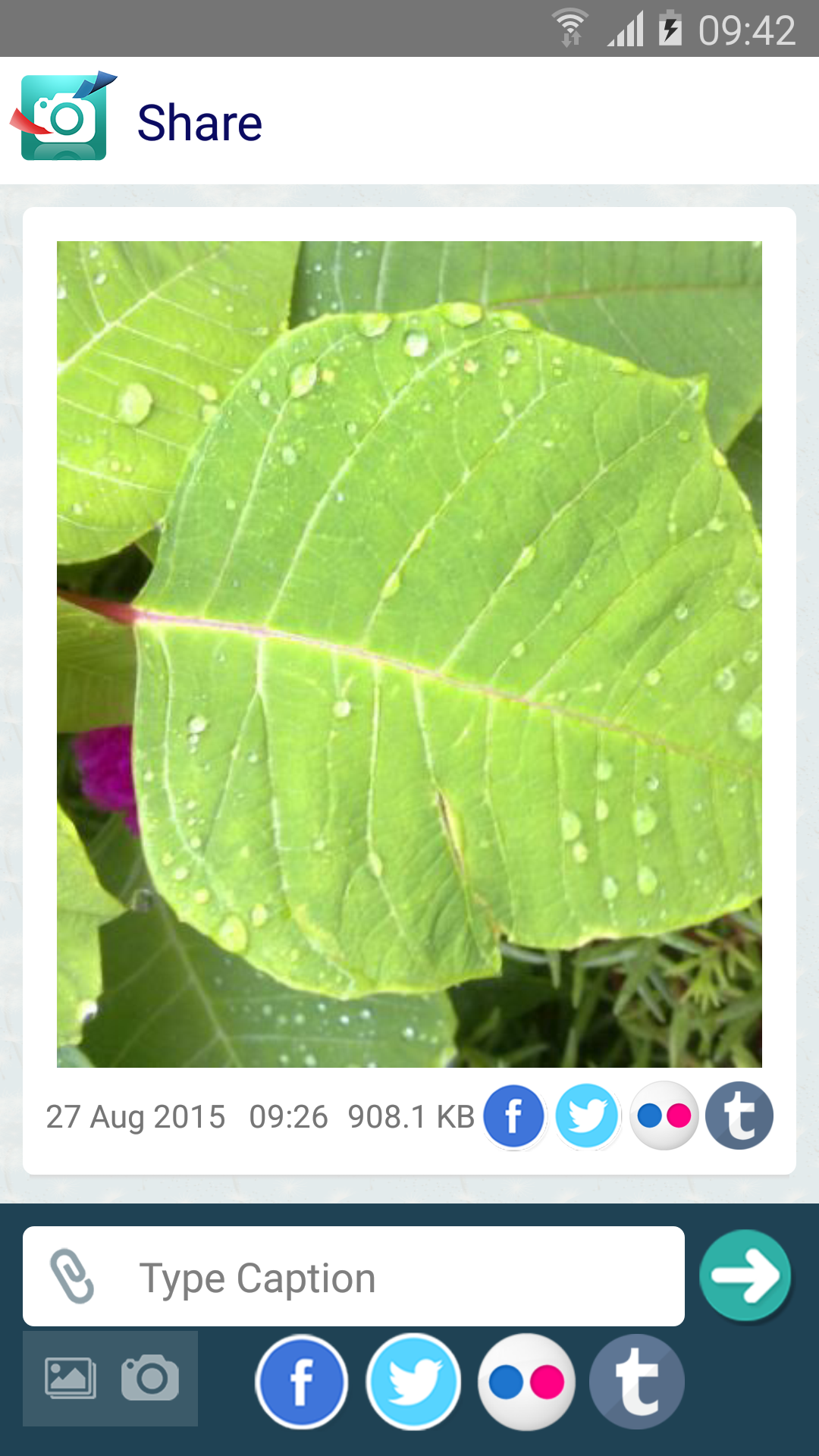
Task: Open the camera icon to take a photo
Action: (150, 1378)
